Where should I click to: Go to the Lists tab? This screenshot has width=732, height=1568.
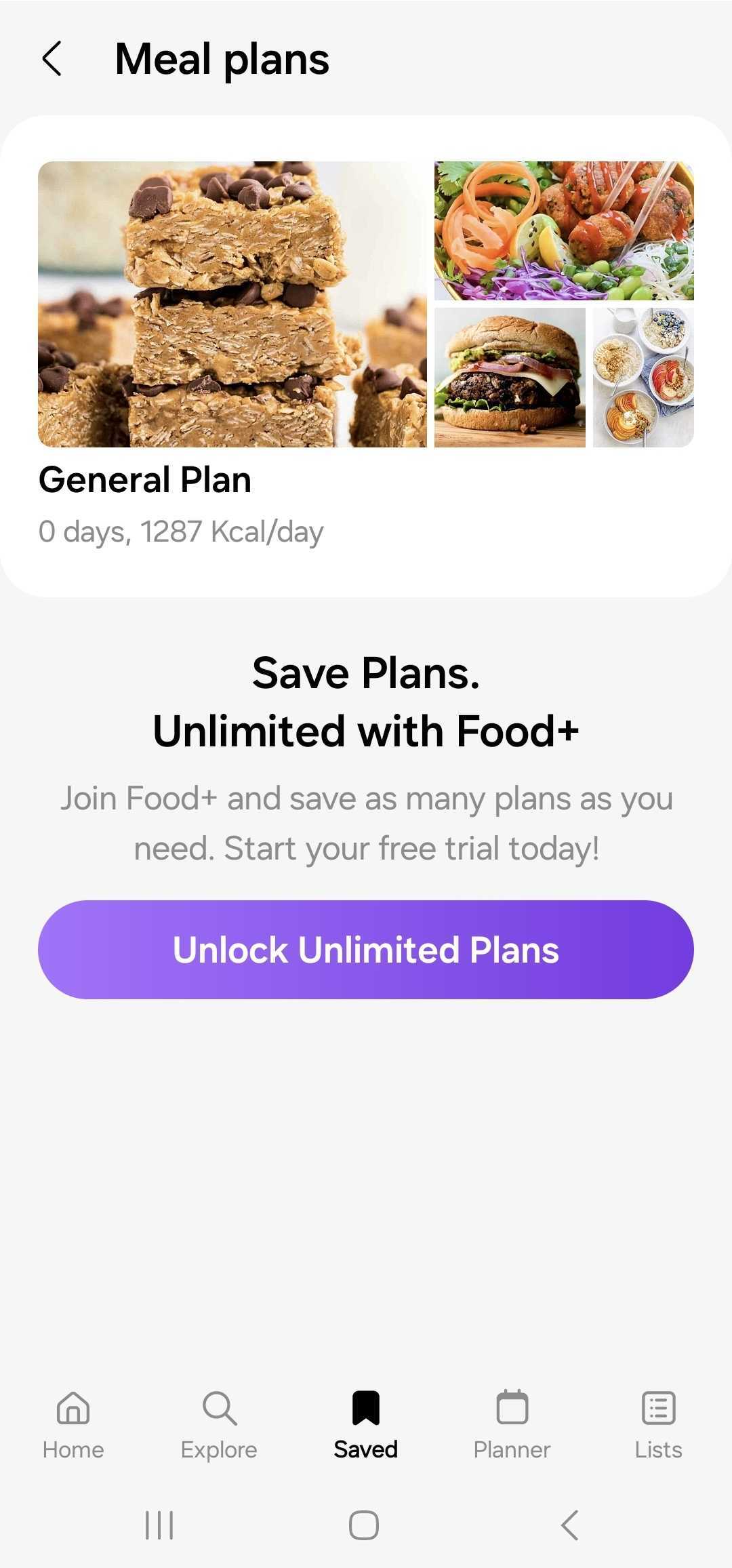pos(658,1425)
